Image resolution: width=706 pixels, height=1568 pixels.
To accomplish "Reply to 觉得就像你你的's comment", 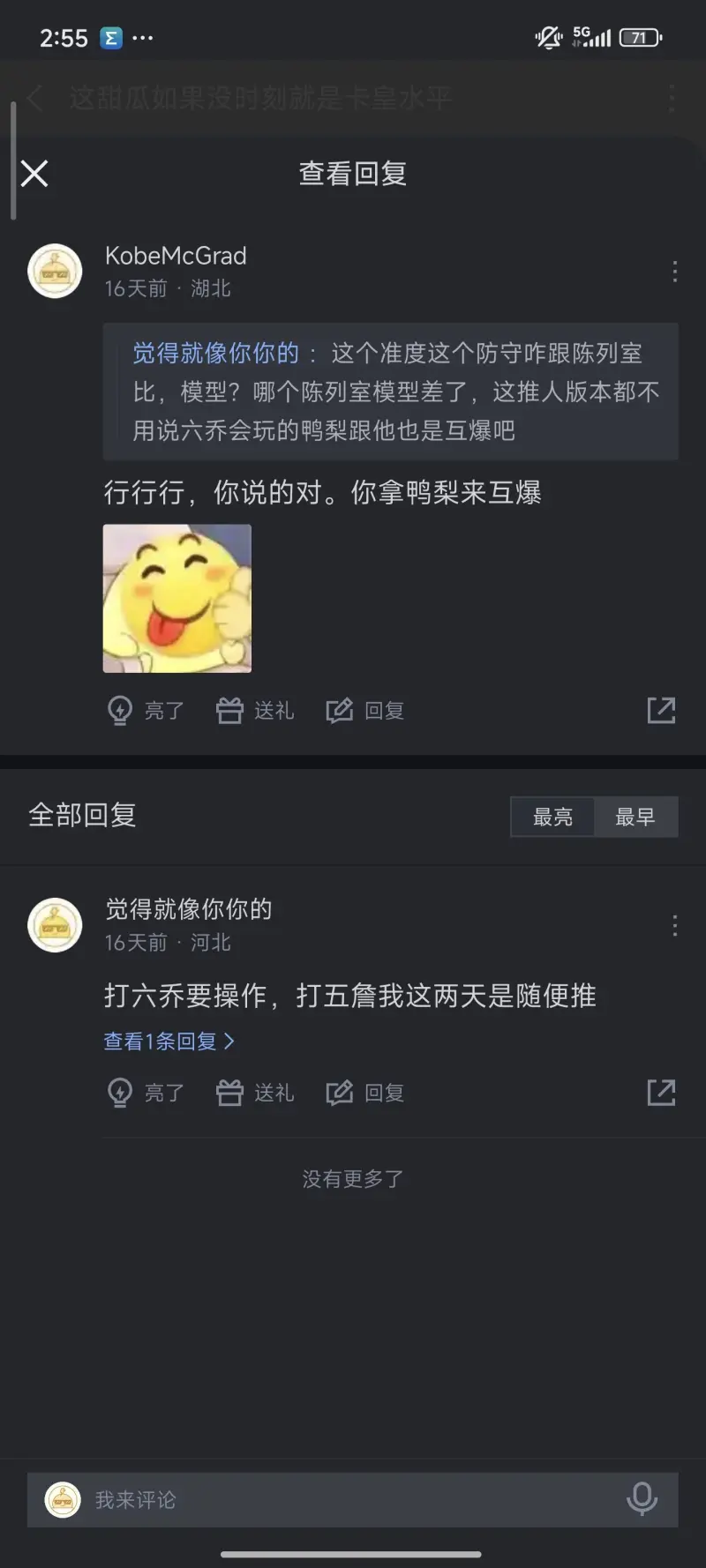I will pyautogui.click(x=365, y=1094).
